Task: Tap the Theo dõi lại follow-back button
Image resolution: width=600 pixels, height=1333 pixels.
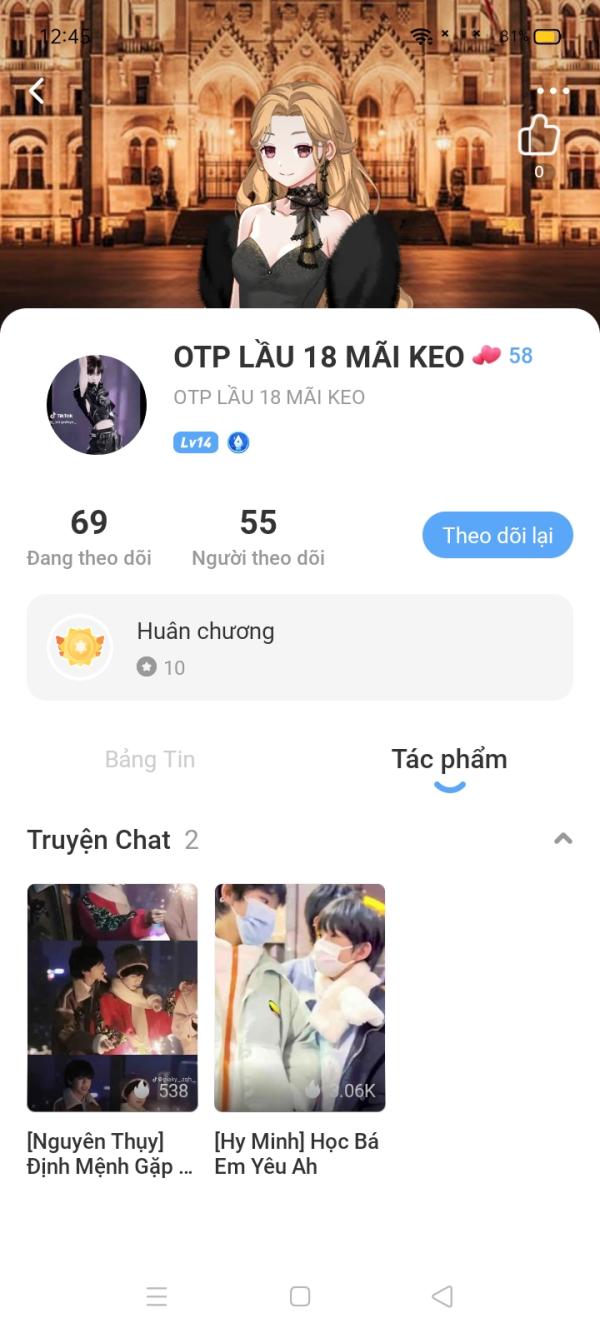Action: point(497,535)
